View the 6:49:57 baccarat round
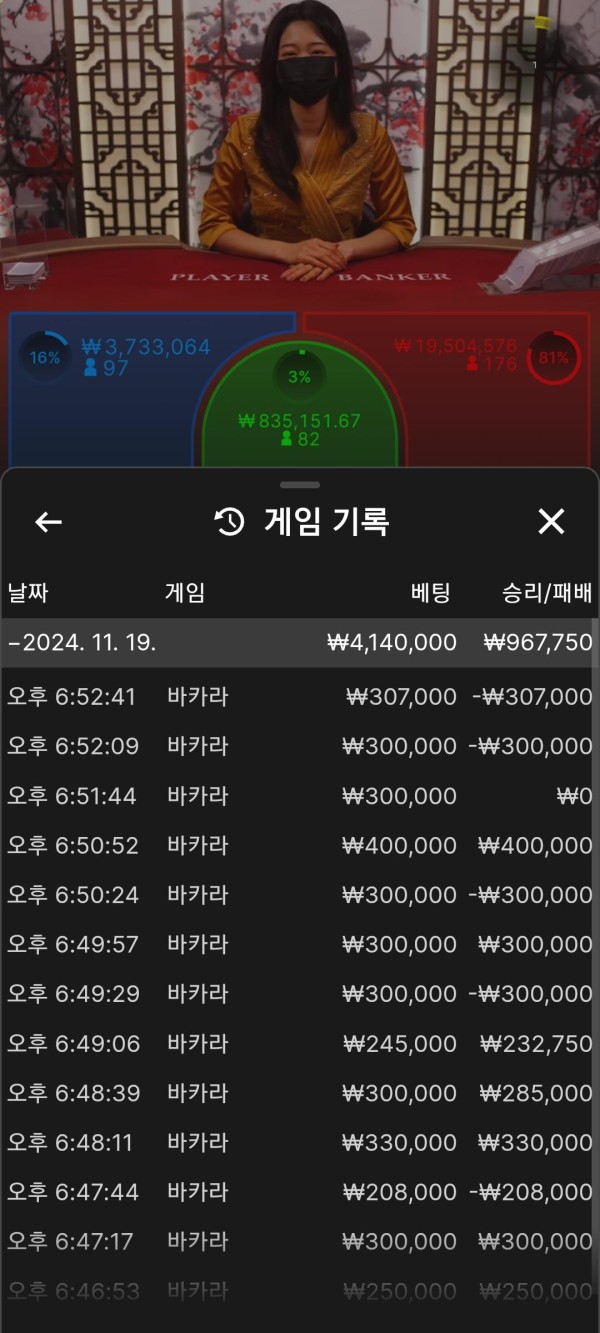The height and width of the screenshot is (1333, 600). click(300, 944)
